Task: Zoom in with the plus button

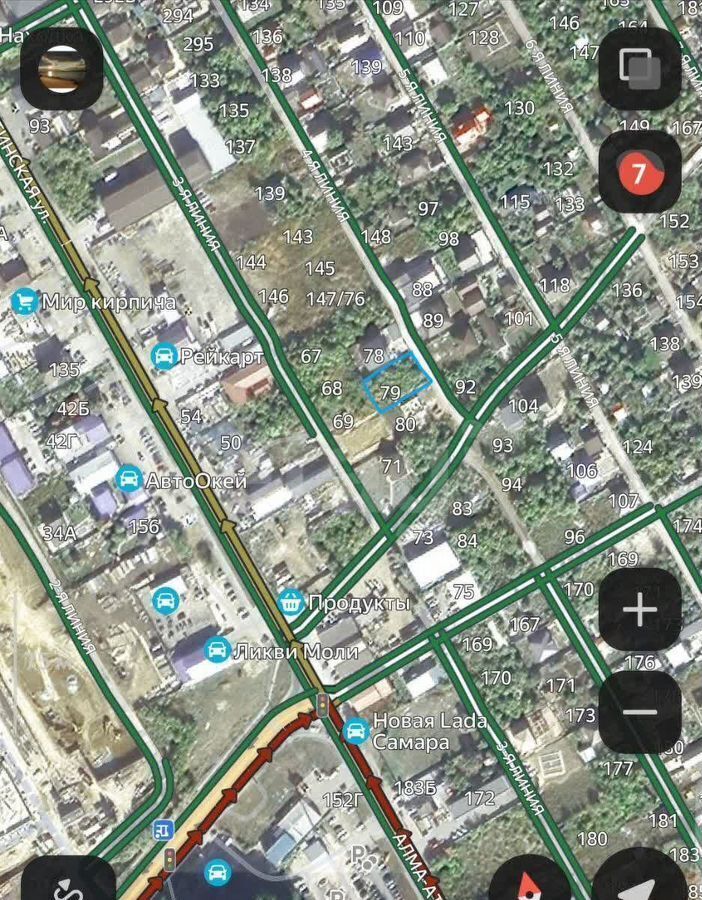Action: click(x=640, y=609)
